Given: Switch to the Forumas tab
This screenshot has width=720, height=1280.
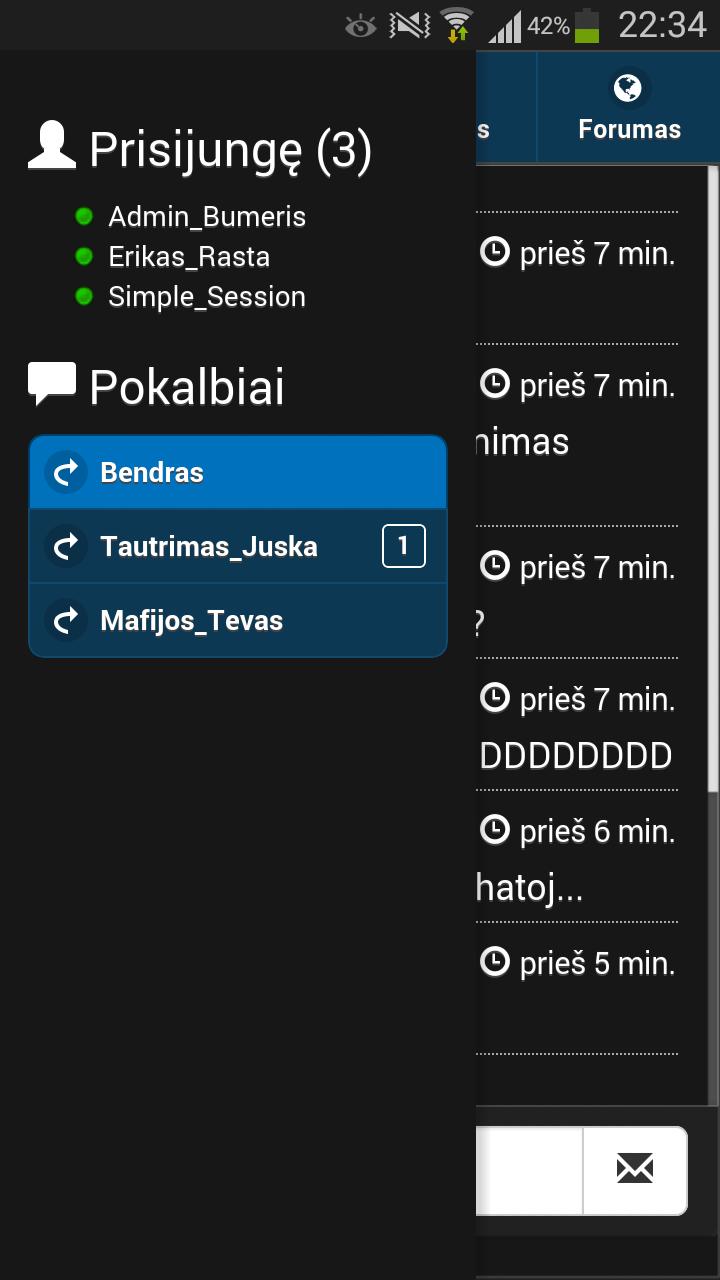Looking at the screenshot, I should coord(628,108).
